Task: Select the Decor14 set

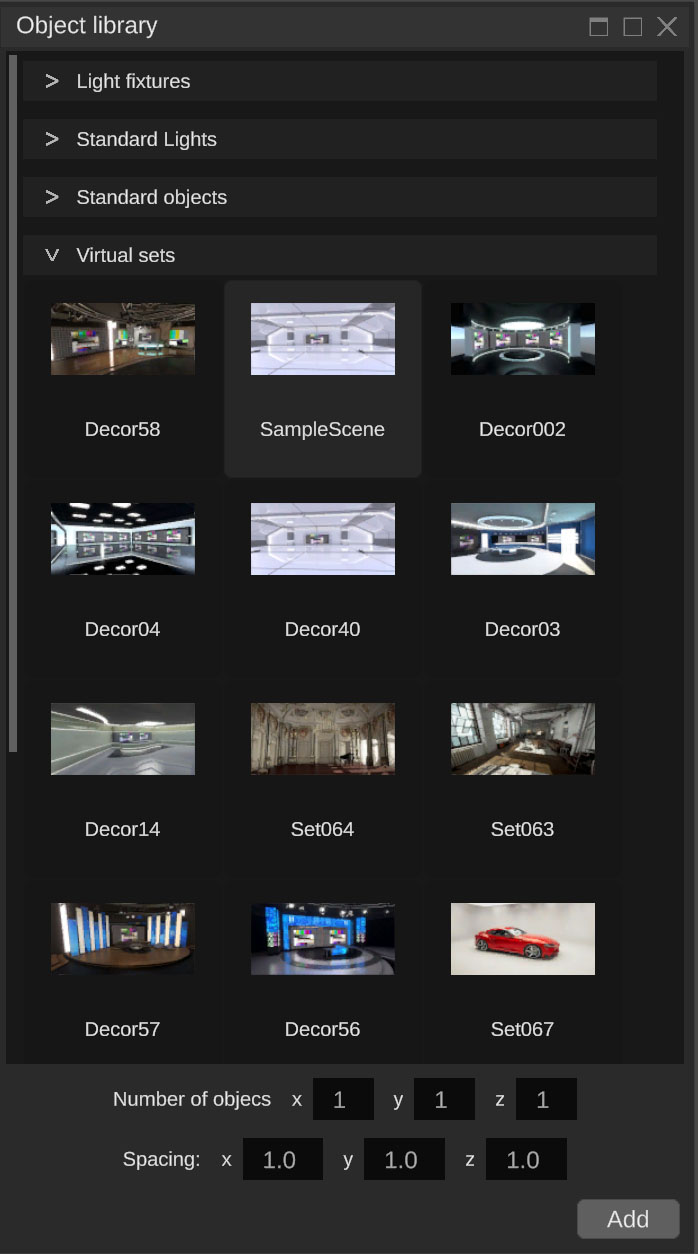Action: [123, 779]
